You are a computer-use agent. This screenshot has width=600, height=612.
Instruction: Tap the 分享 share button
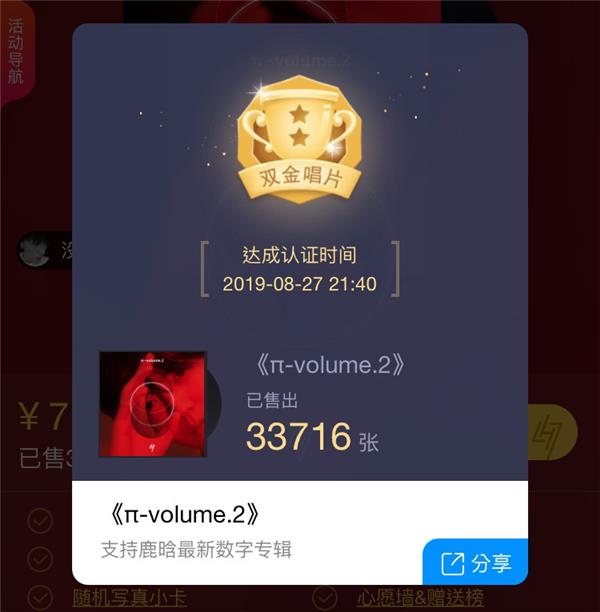(476, 563)
